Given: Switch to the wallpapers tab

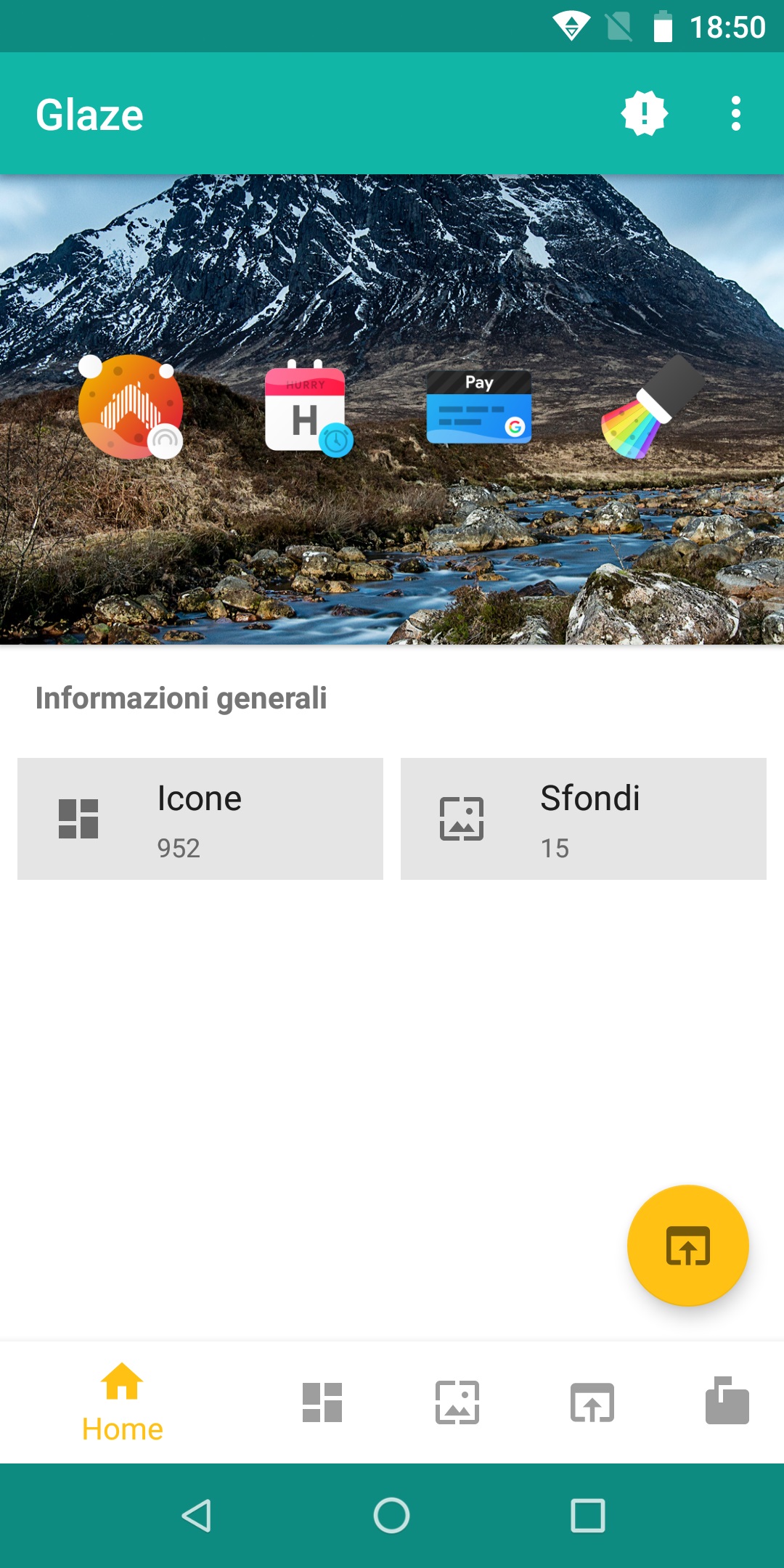Looking at the screenshot, I should 457,1402.
